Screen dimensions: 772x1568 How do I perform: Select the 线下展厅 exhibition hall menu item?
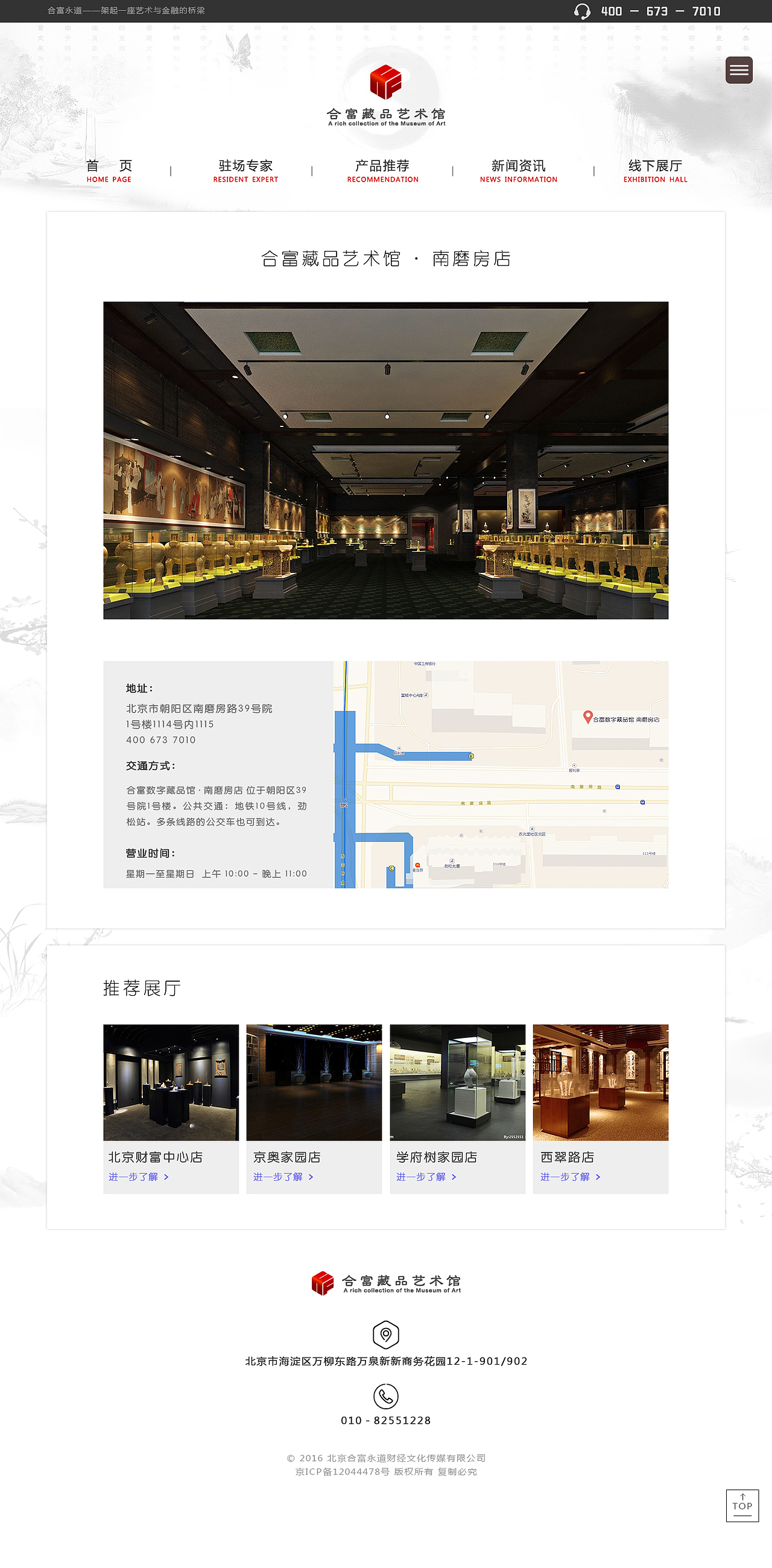(655, 169)
